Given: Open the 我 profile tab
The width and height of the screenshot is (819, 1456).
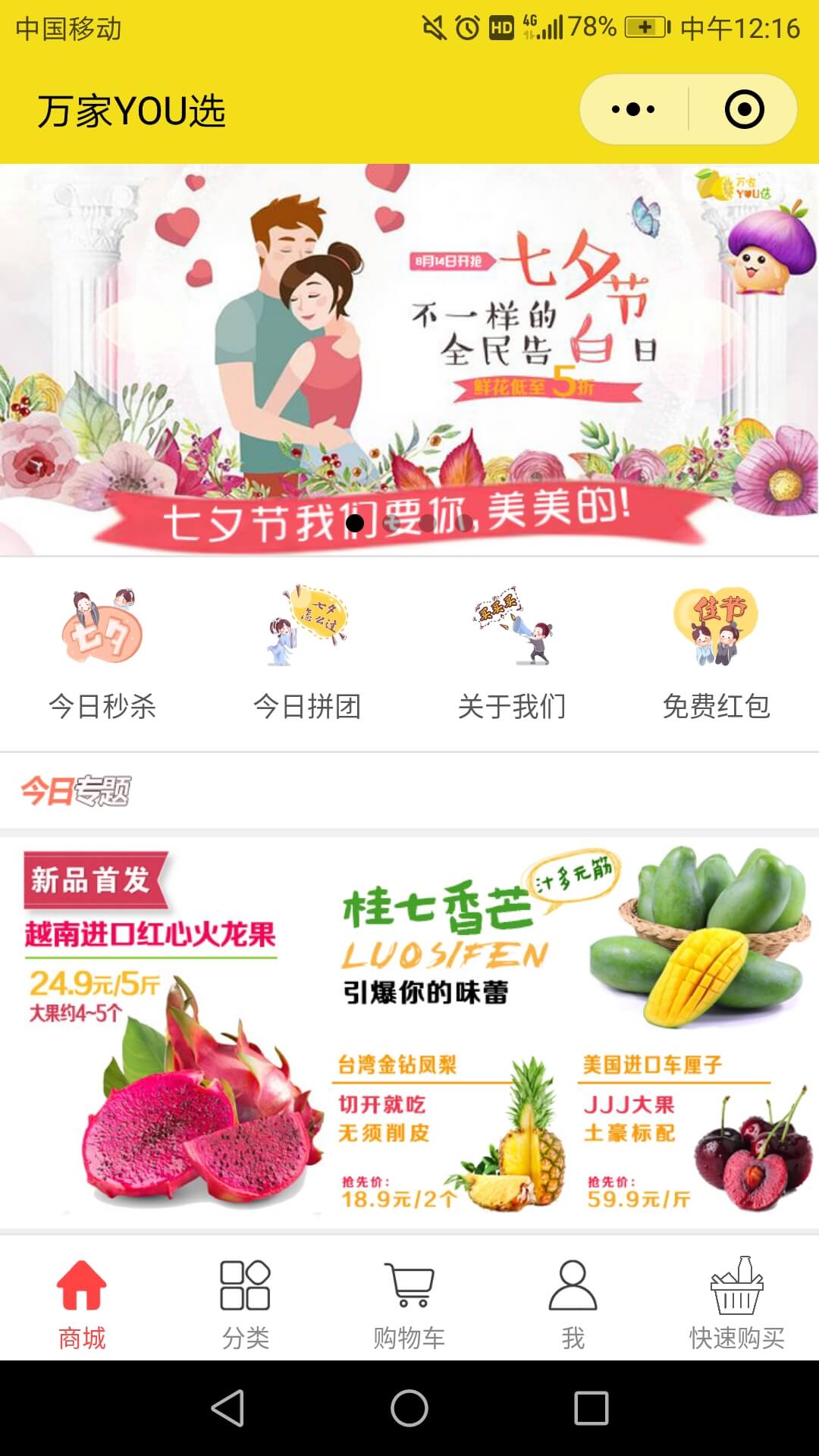Looking at the screenshot, I should 573,1304.
